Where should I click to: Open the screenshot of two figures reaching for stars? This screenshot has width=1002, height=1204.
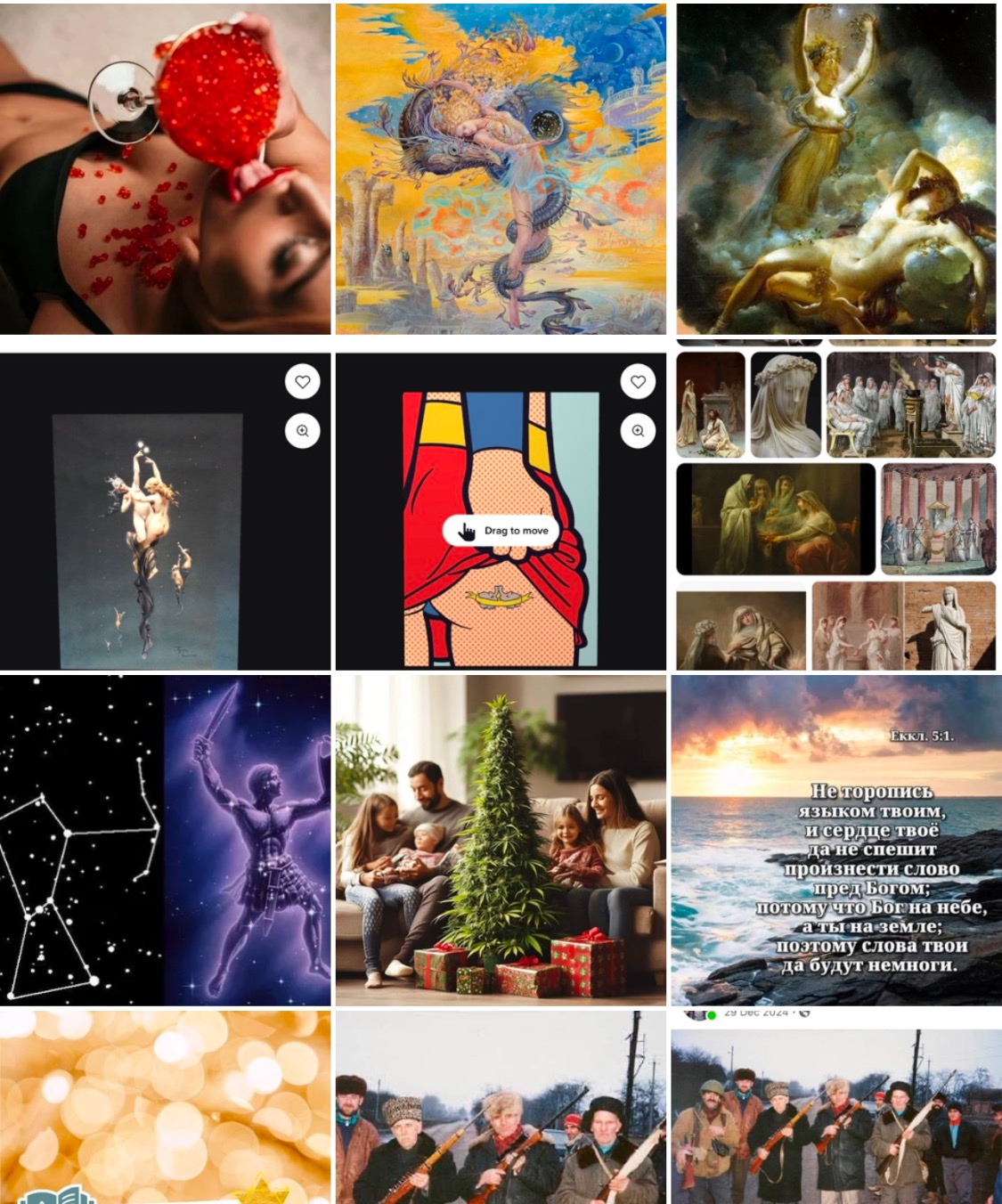pyautogui.click(x=165, y=511)
